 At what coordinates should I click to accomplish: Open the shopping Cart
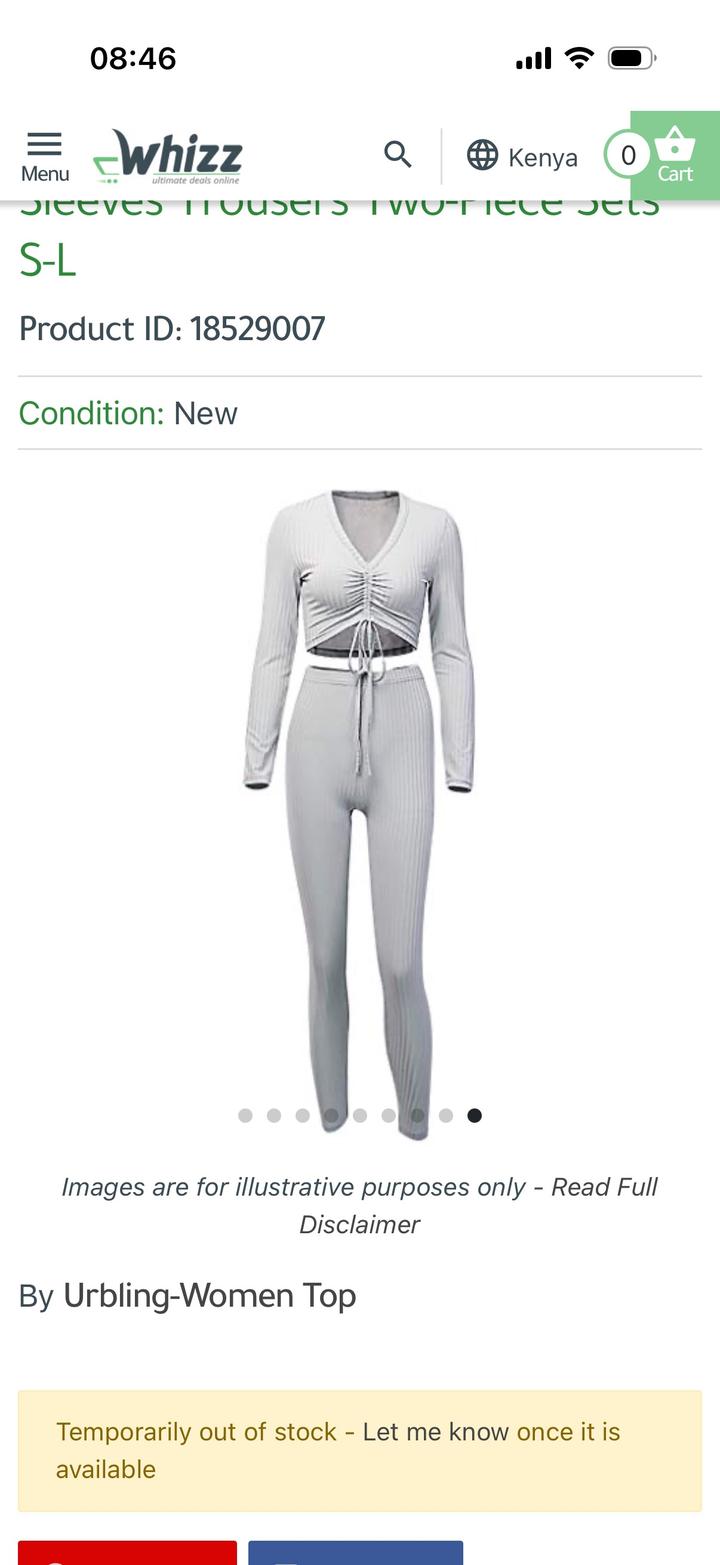coord(675,155)
